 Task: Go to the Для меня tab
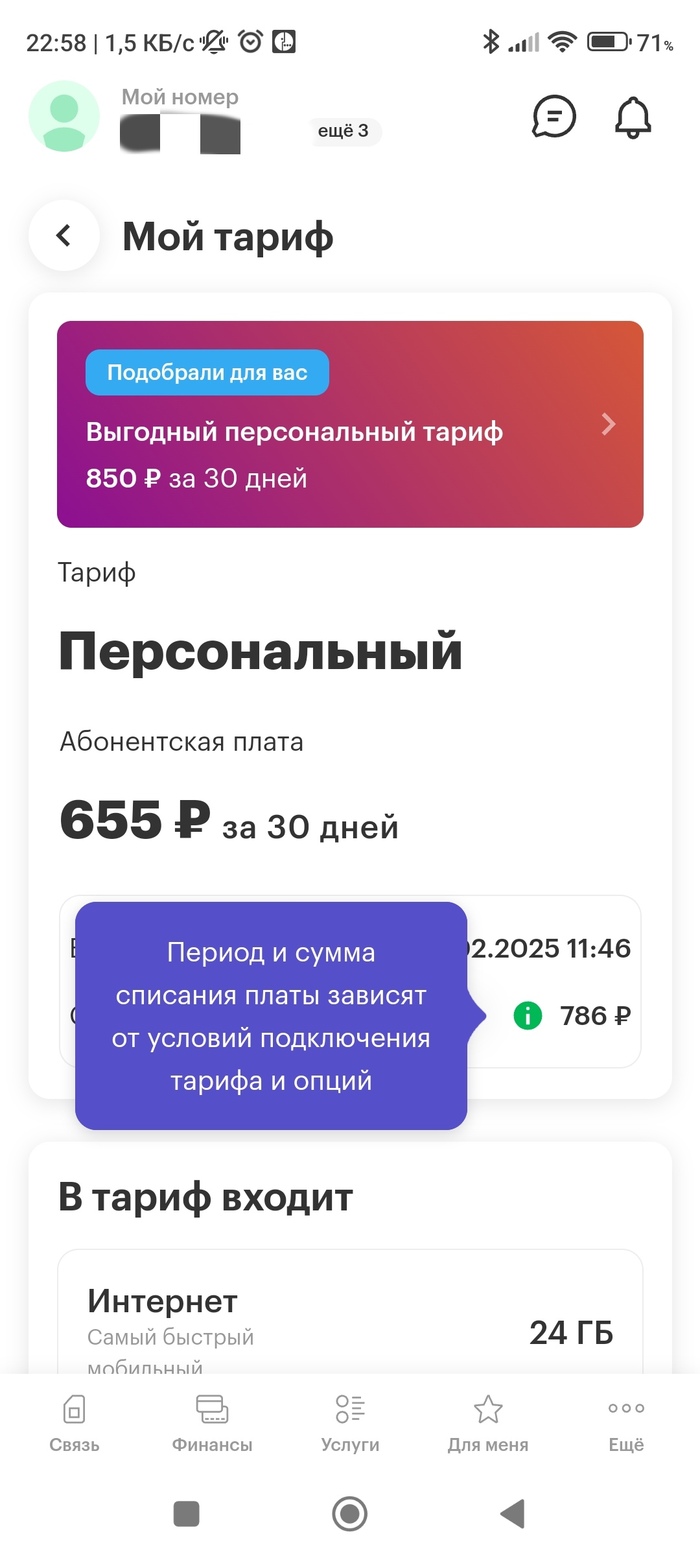(487, 1423)
